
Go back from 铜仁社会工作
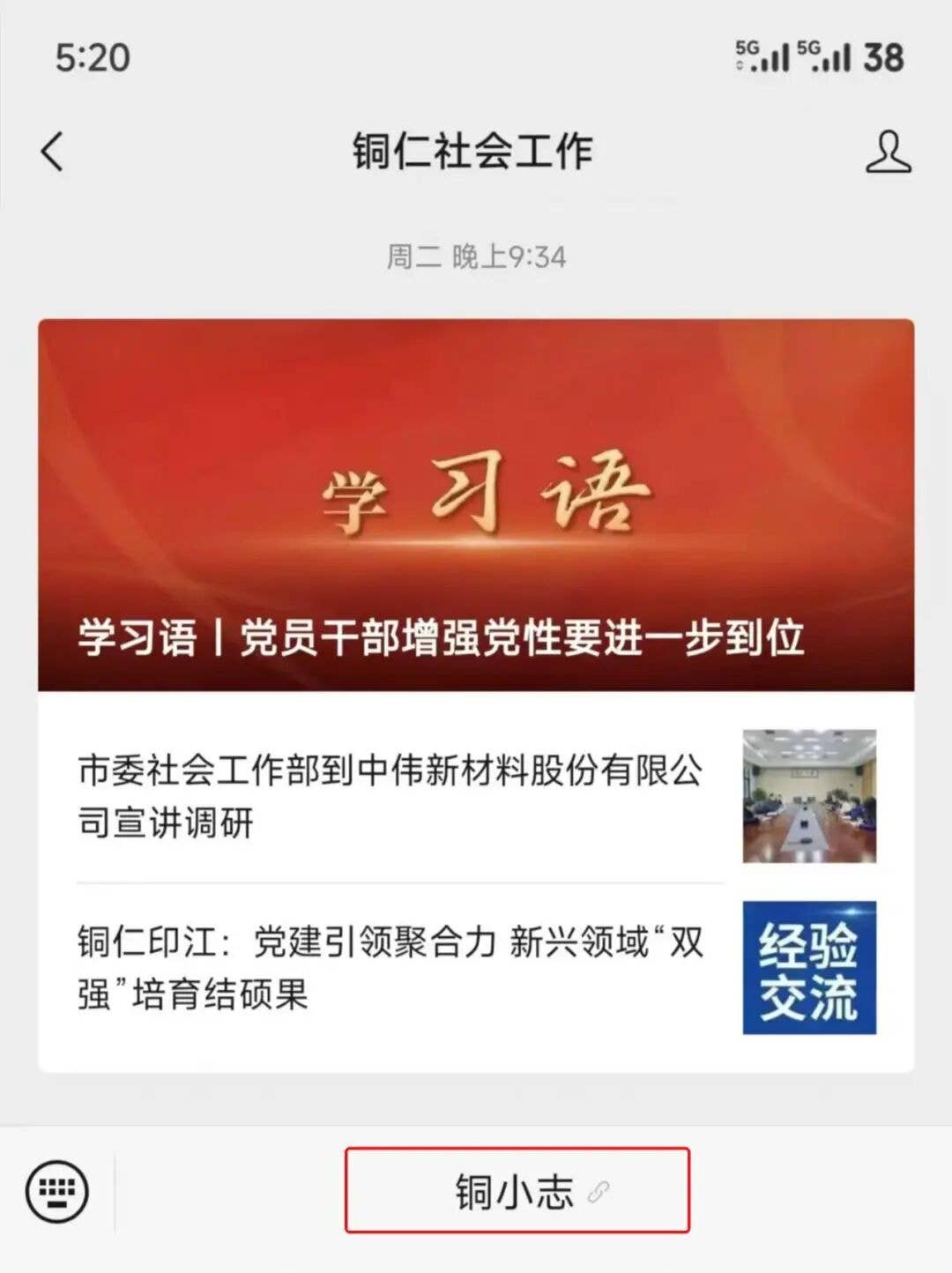pos(53,152)
